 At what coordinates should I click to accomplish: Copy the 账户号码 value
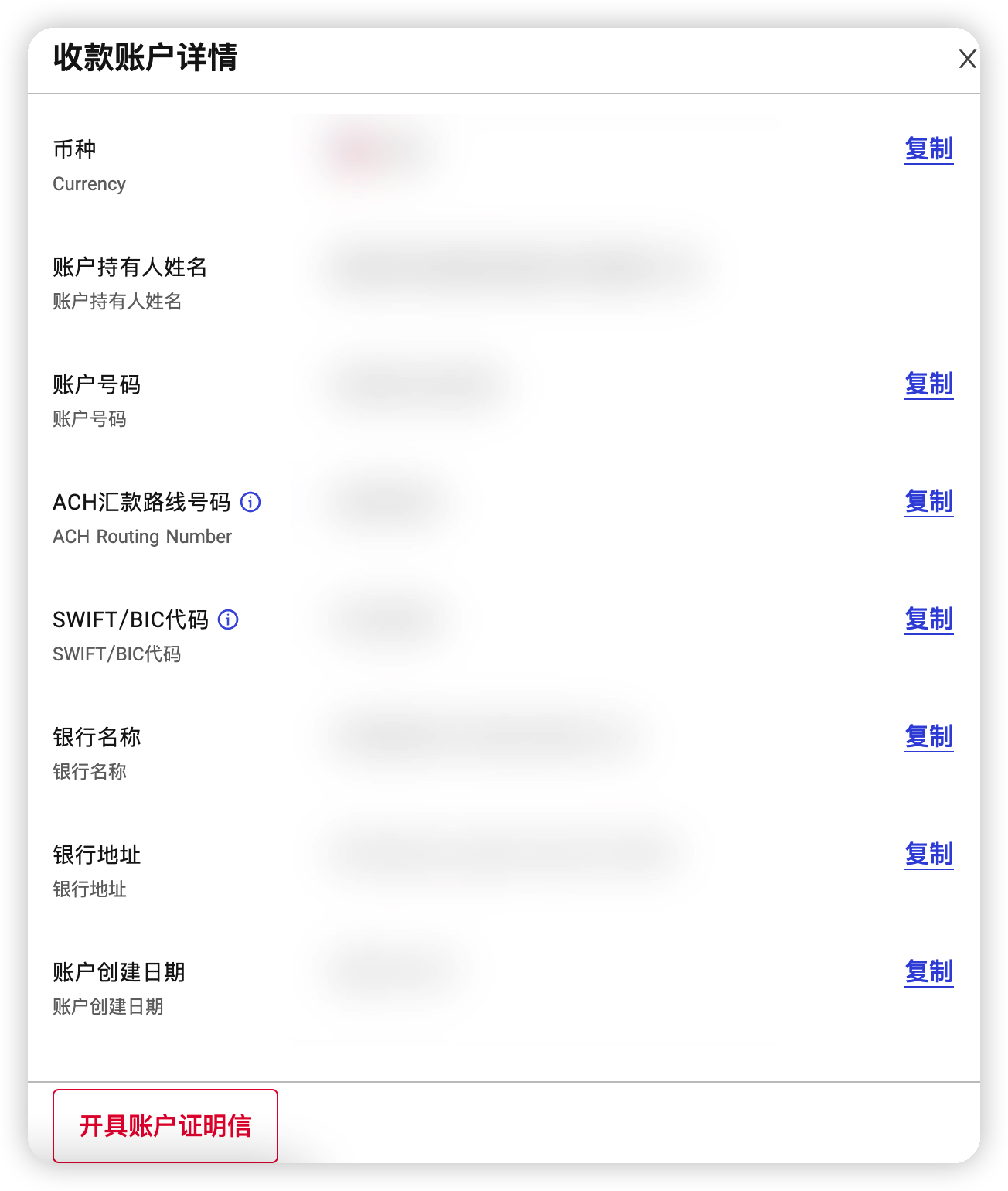(x=928, y=384)
